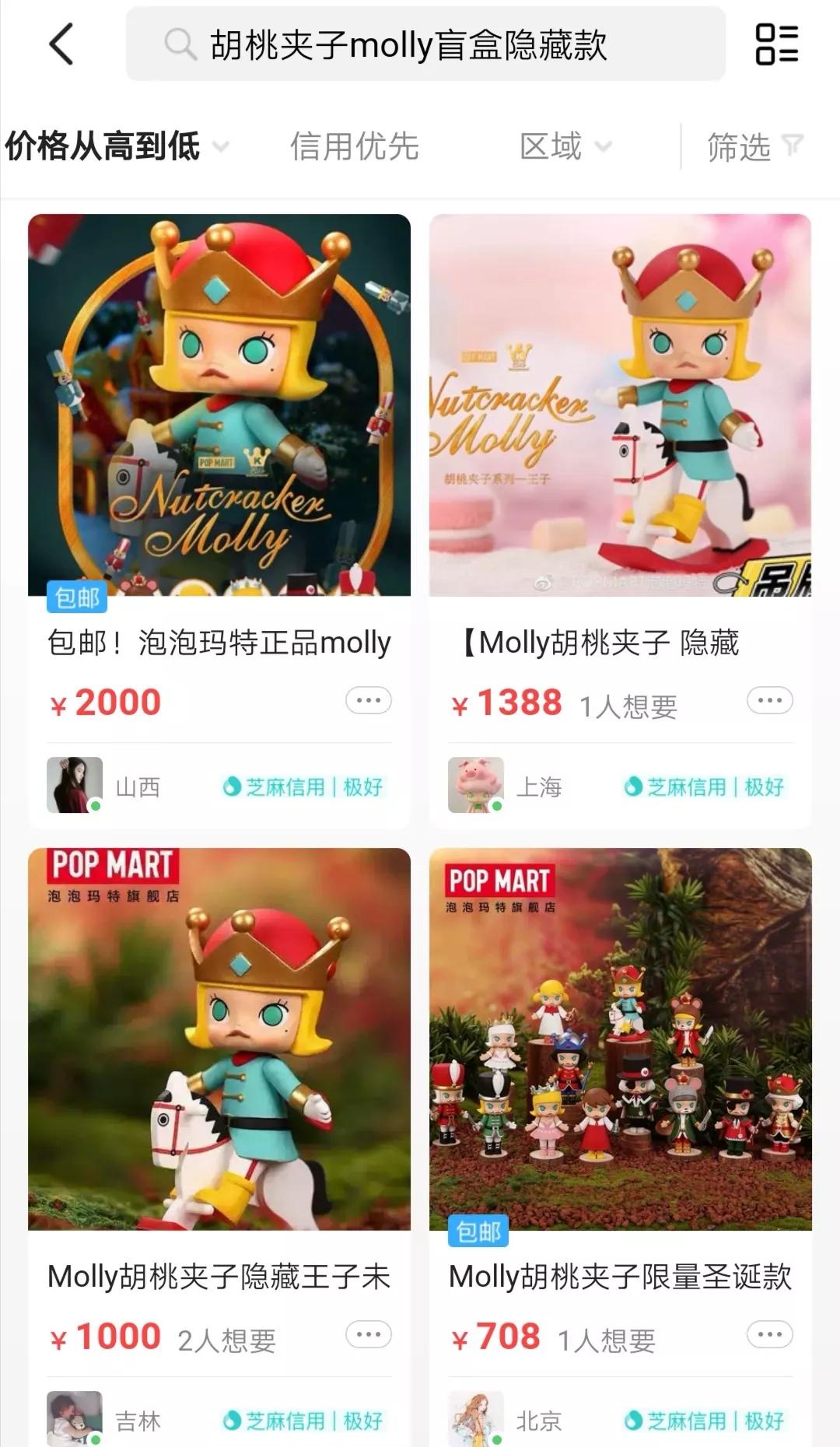This screenshot has width=840, height=1447.
Task: Switch layout with the list view icon
Action: click(x=776, y=44)
